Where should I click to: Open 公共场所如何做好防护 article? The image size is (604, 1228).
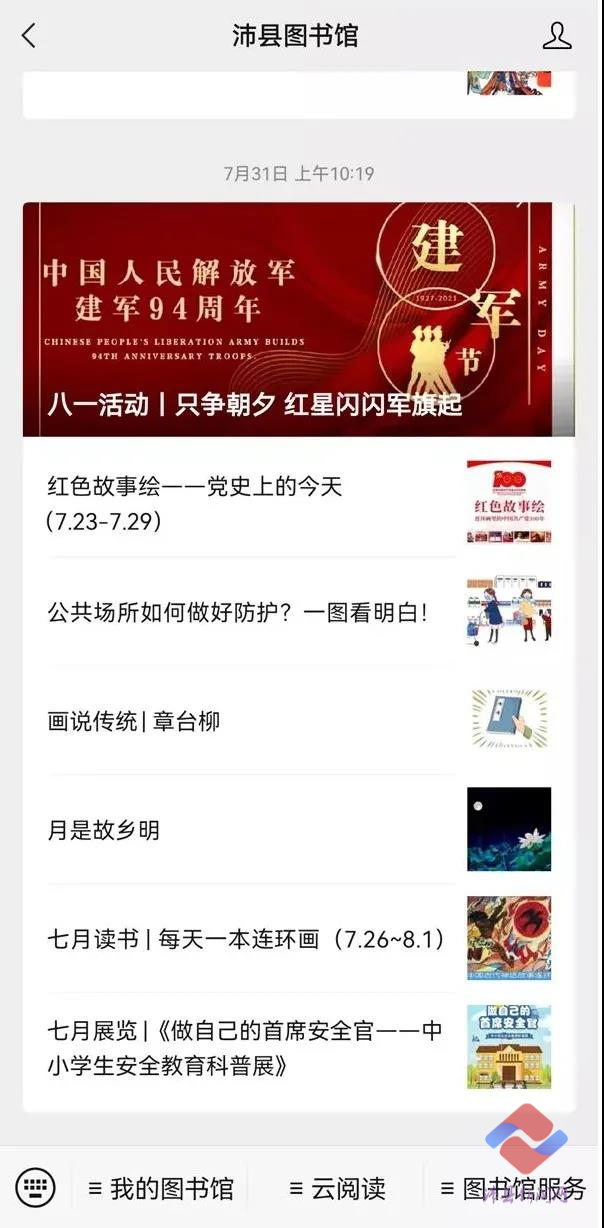pos(250,612)
